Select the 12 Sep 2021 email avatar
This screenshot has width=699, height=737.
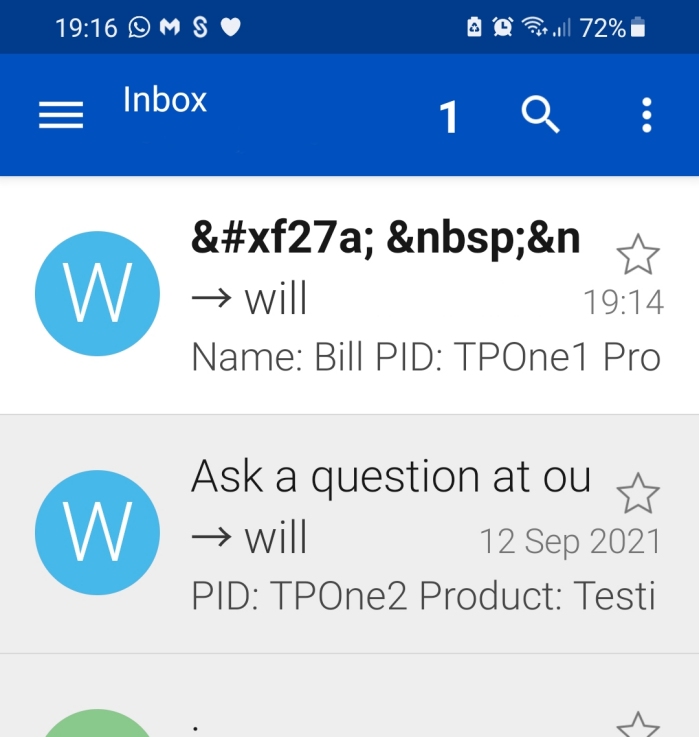coord(97,531)
